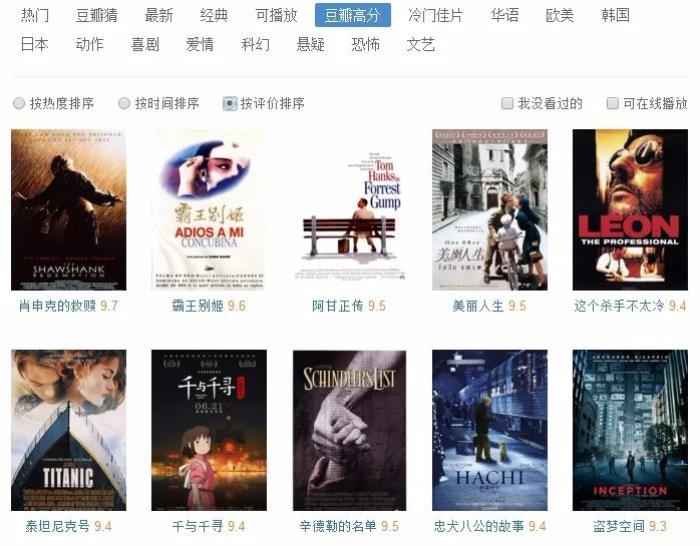The width and height of the screenshot is (700, 546).
Task: Open the 冷门佳片 category
Action: (435, 15)
